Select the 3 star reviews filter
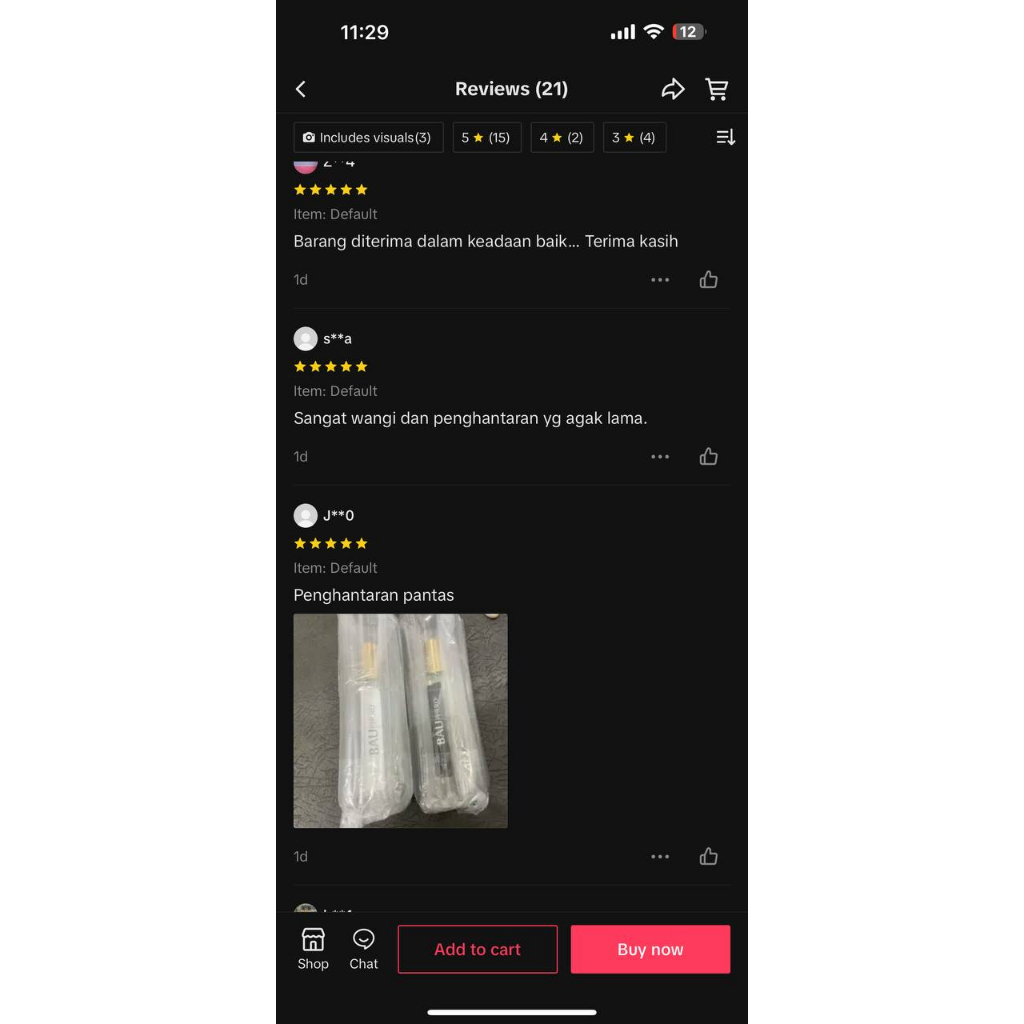 tap(634, 138)
